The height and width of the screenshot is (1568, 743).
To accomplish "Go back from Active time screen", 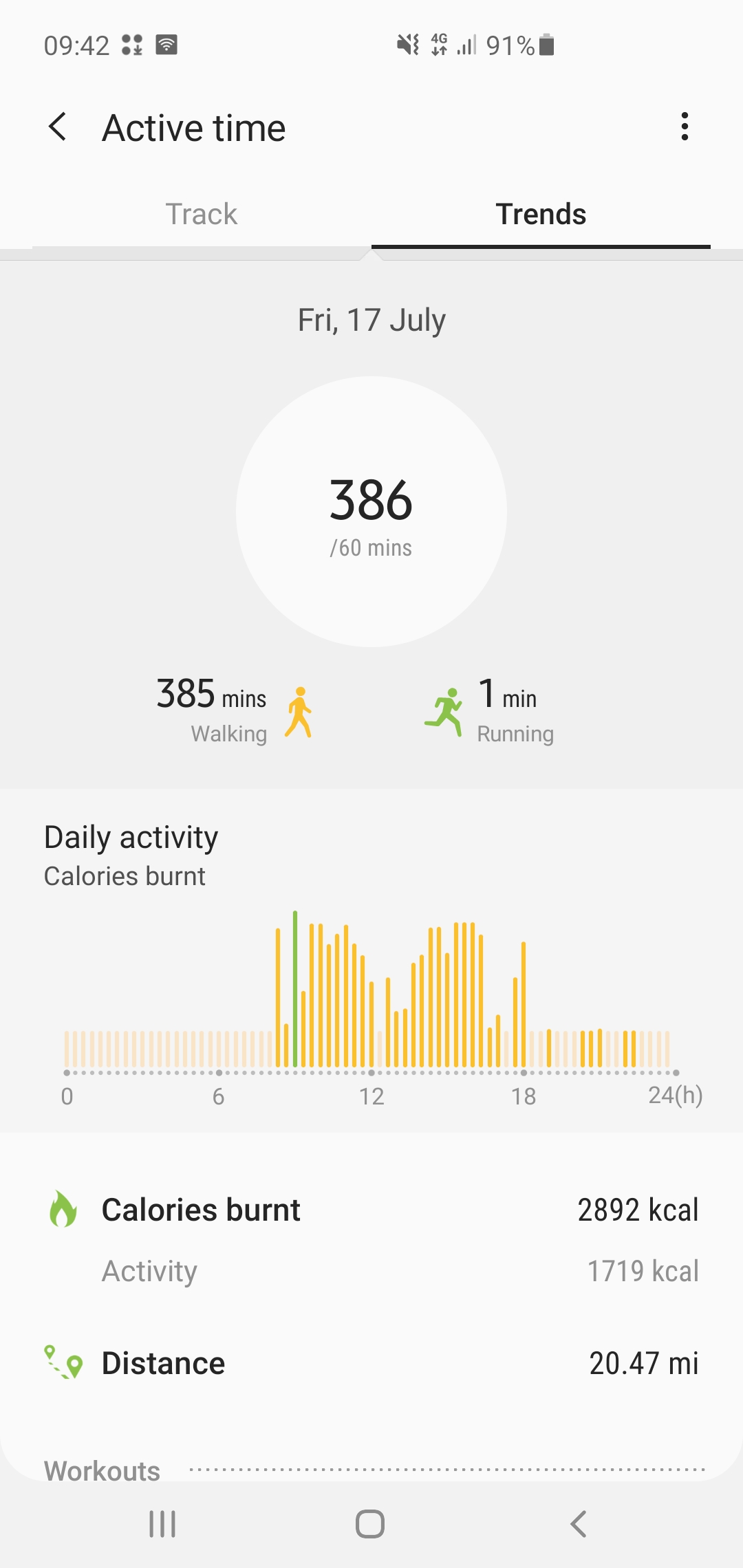I will [x=58, y=127].
